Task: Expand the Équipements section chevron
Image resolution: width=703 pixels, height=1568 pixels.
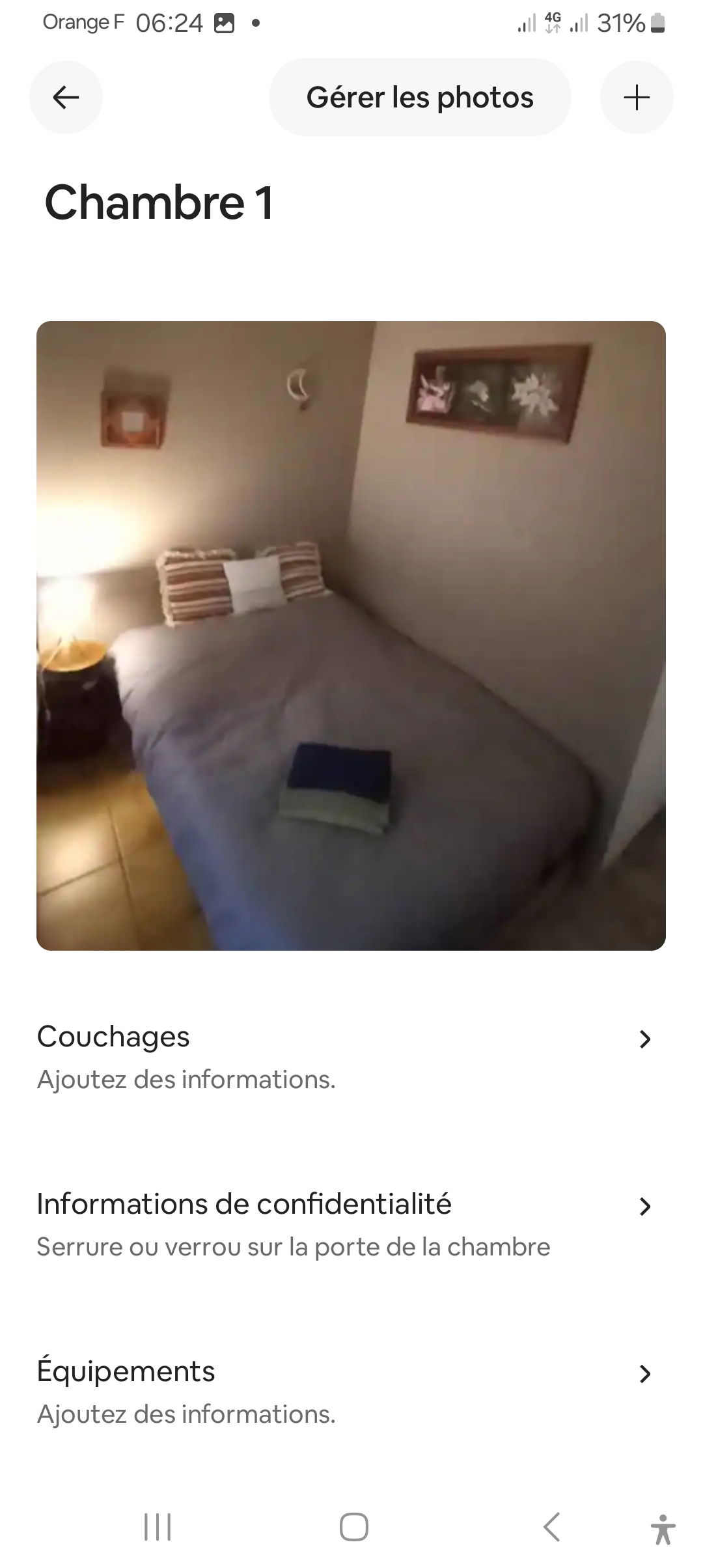Action: point(646,1373)
